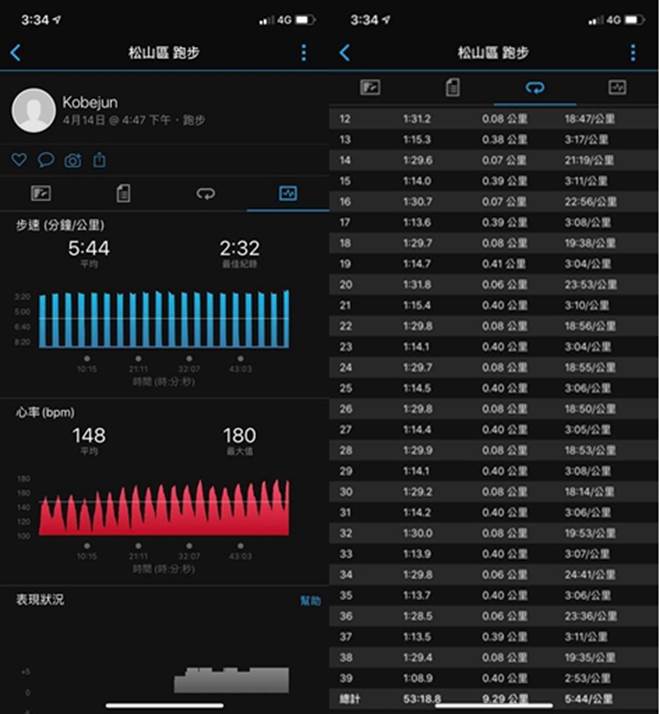This screenshot has height=714, width=660.
Task: Switch to the laps tab under Kobejun's profile
Action: (205, 193)
